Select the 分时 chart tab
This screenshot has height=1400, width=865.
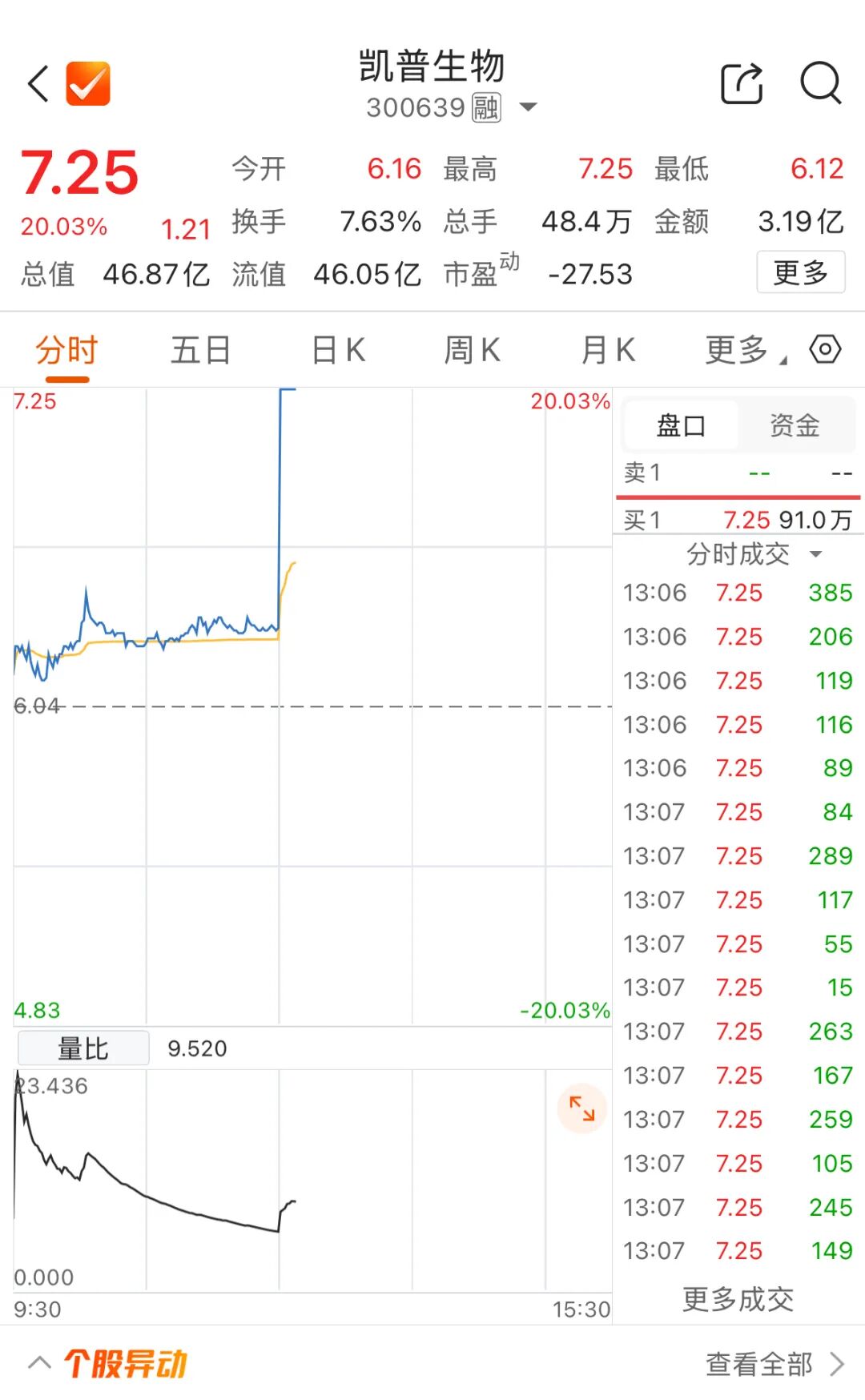[66, 350]
